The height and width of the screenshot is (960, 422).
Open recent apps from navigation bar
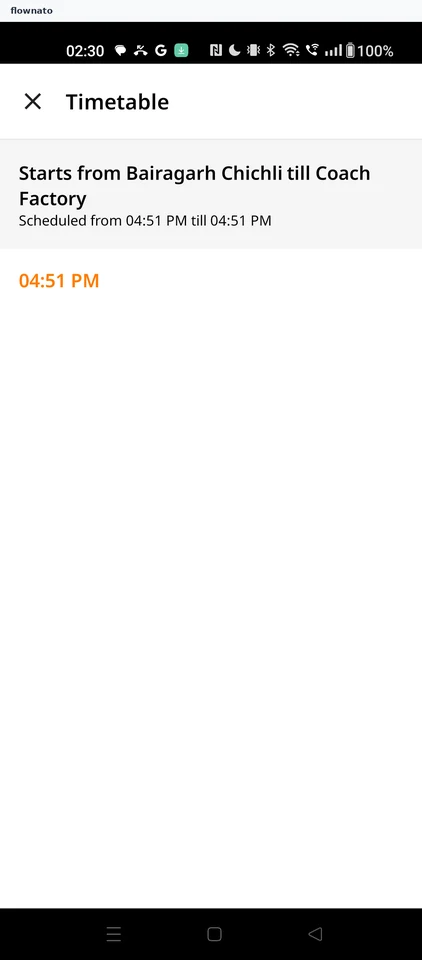coord(114,934)
